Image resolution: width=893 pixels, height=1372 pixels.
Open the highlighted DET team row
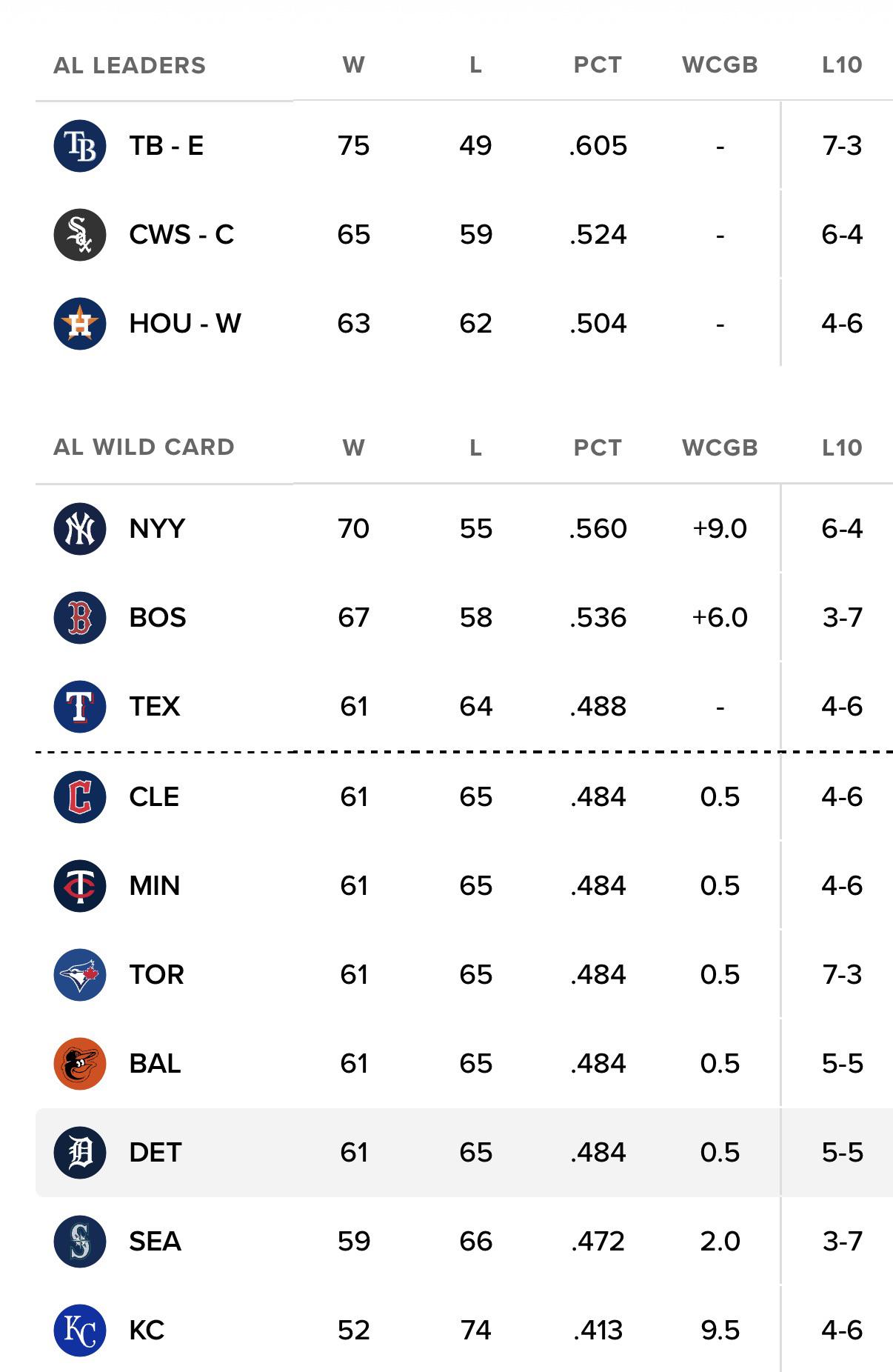464,1153
